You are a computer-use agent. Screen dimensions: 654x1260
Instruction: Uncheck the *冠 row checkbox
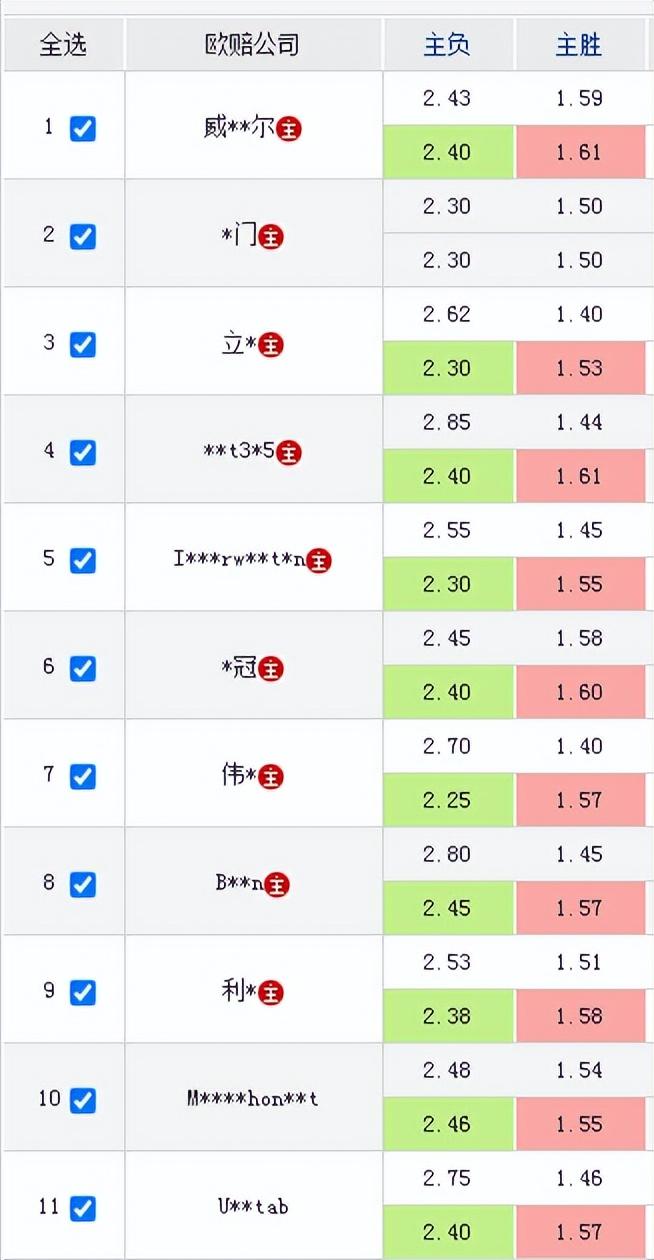pyautogui.click(x=83, y=669)
